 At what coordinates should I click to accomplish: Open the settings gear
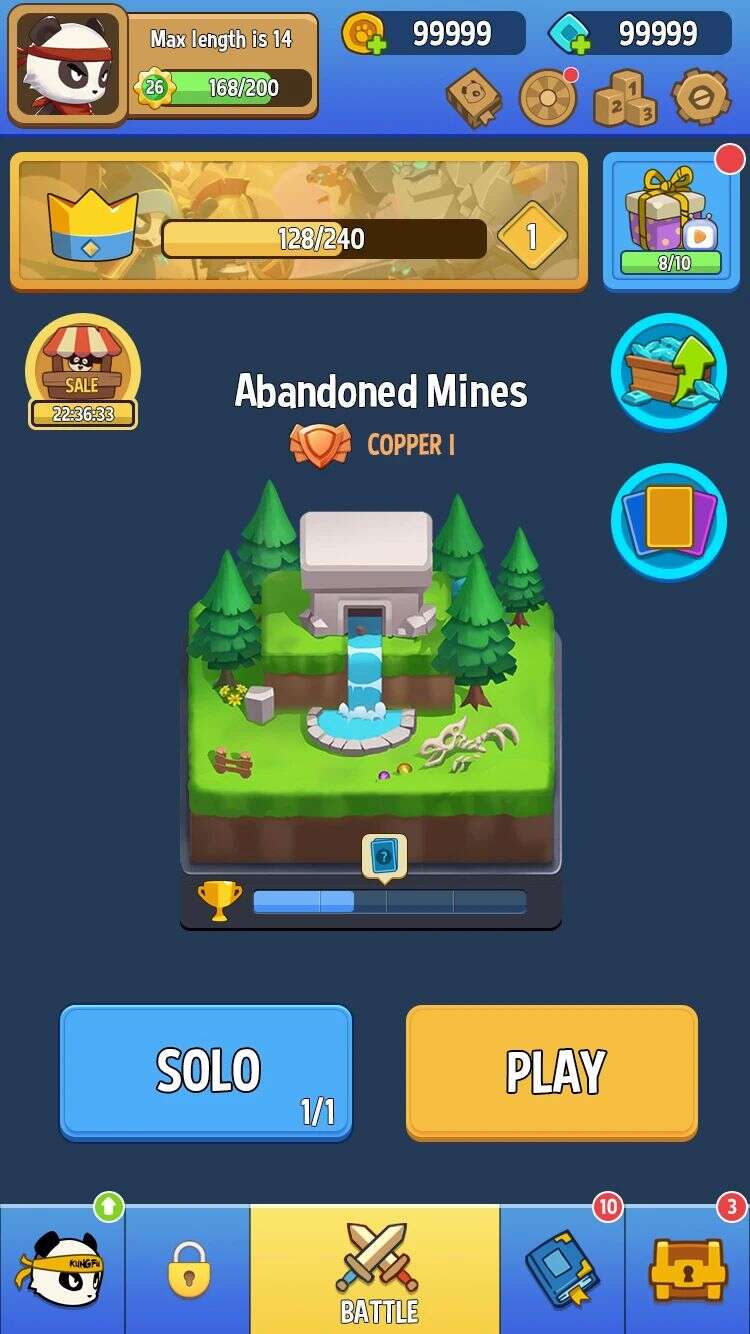[700, 97]
